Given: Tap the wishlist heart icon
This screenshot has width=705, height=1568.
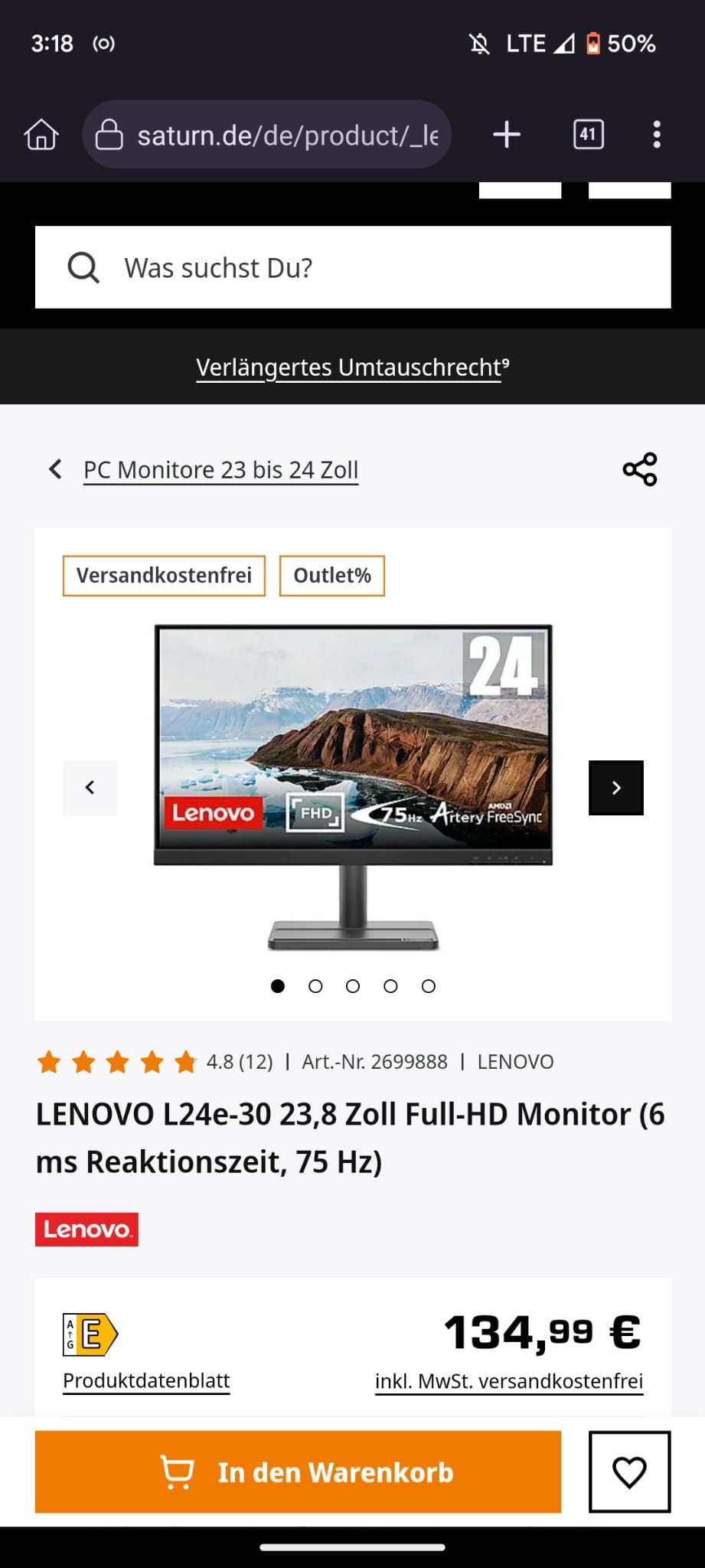Looking at the screenshot, I should pos(629,1472).
